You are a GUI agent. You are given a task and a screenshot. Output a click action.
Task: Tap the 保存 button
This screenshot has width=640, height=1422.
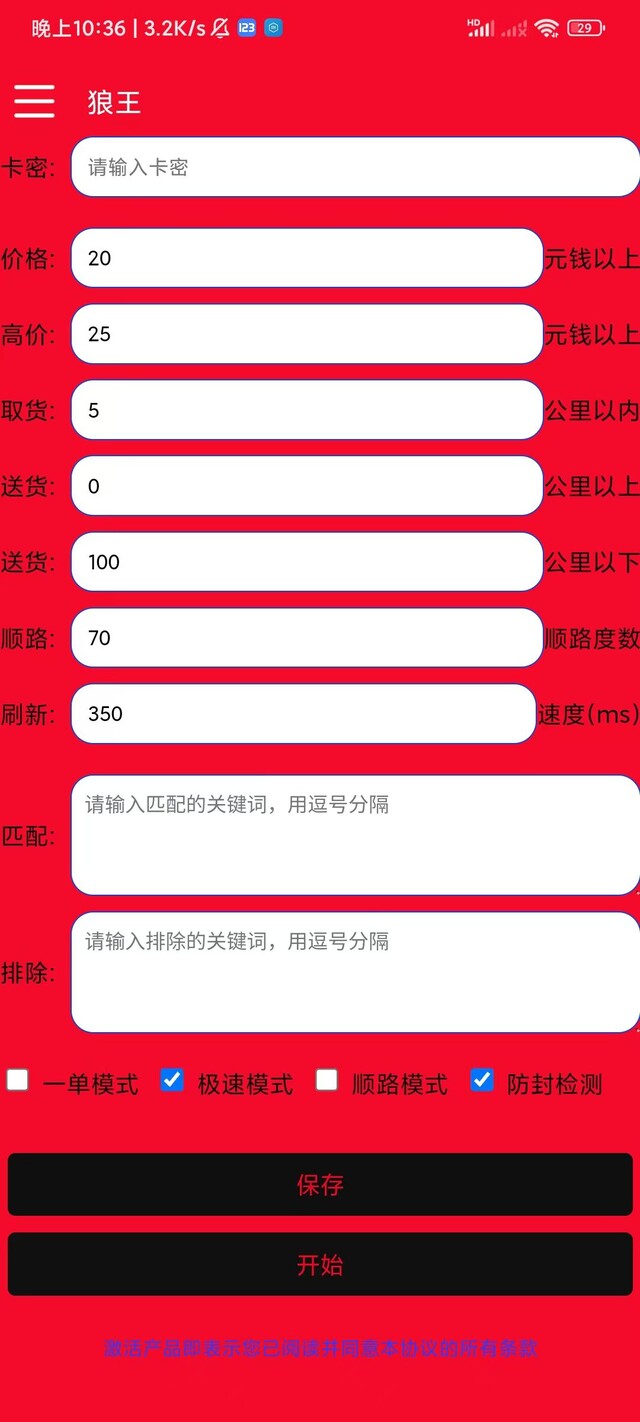(320, 1185)
